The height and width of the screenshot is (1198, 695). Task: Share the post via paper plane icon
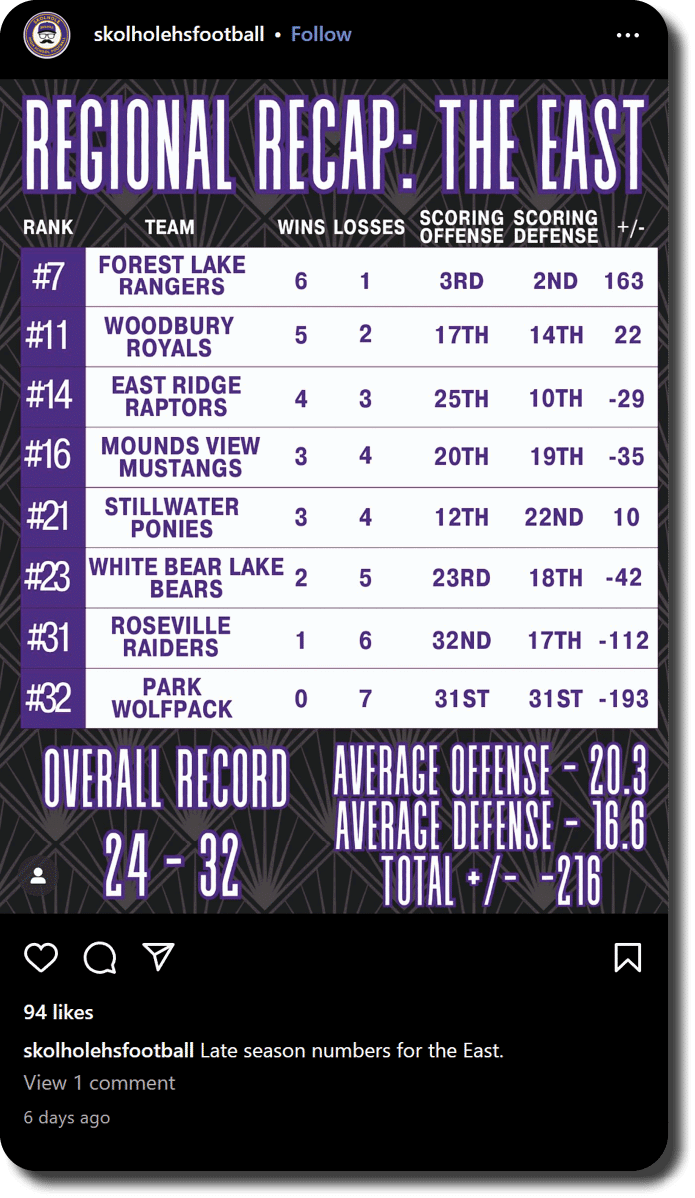(159, 957)
